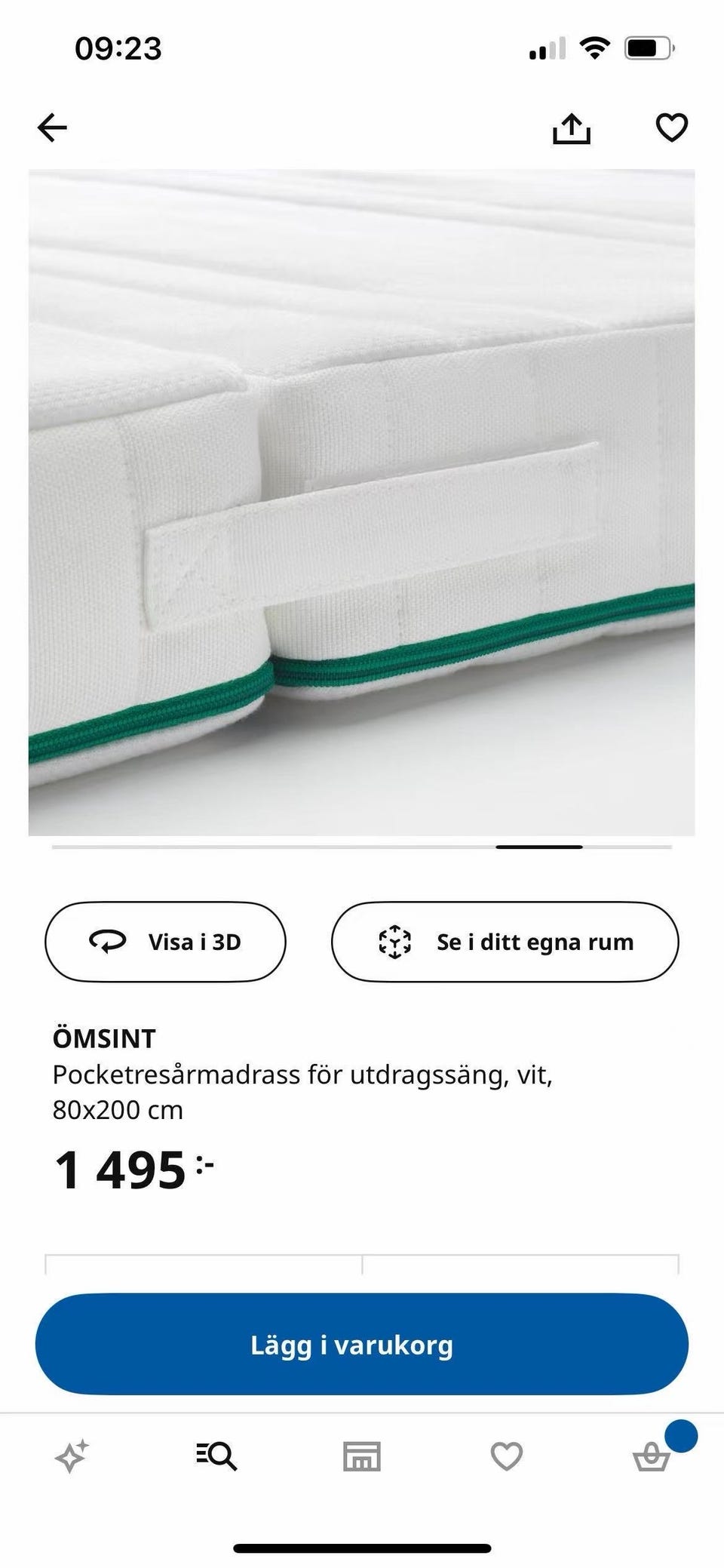
Task: Tap the image carousel progress bar
Action: (x=362, y=848)
